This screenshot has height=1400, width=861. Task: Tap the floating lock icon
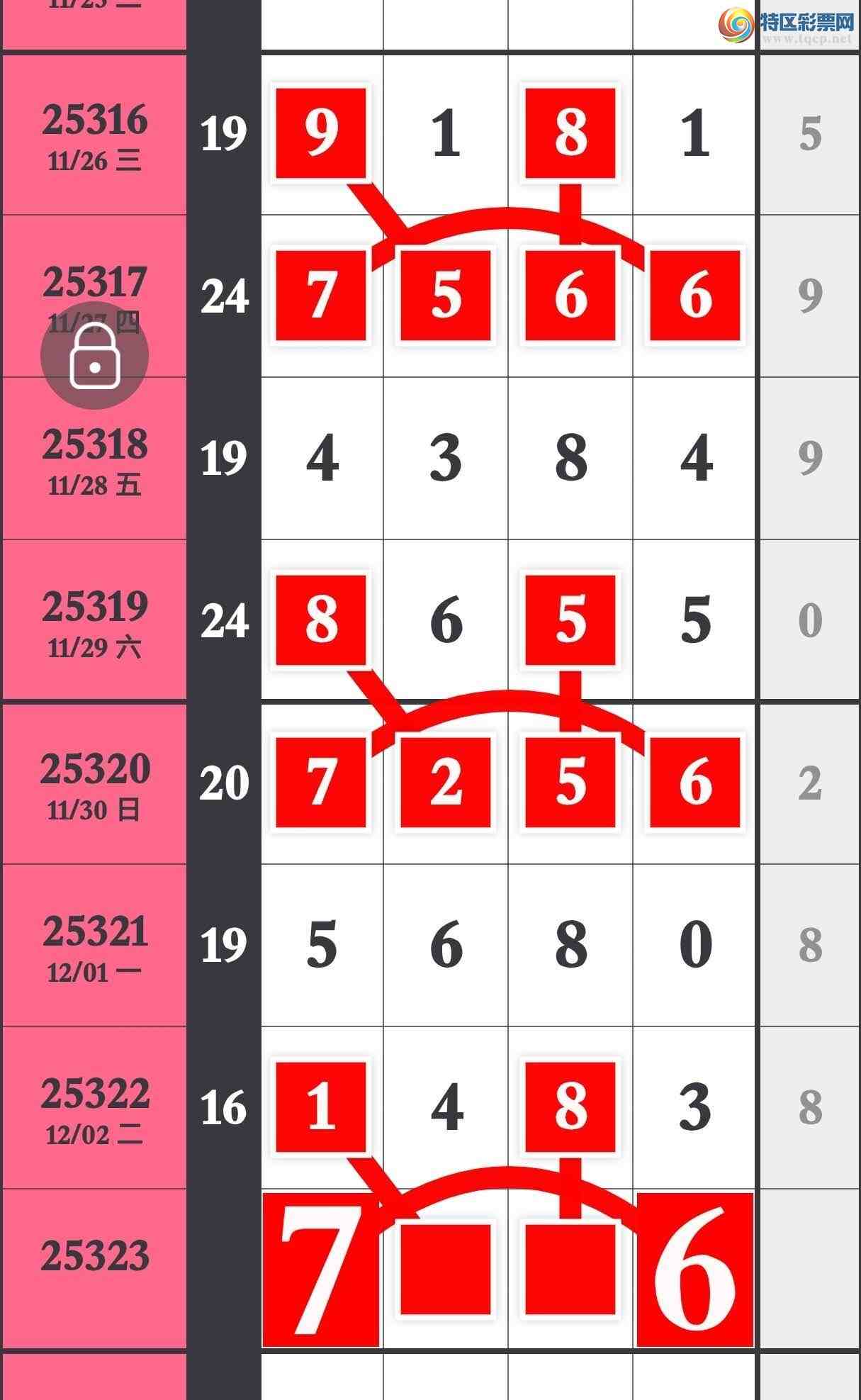point(94,356)
